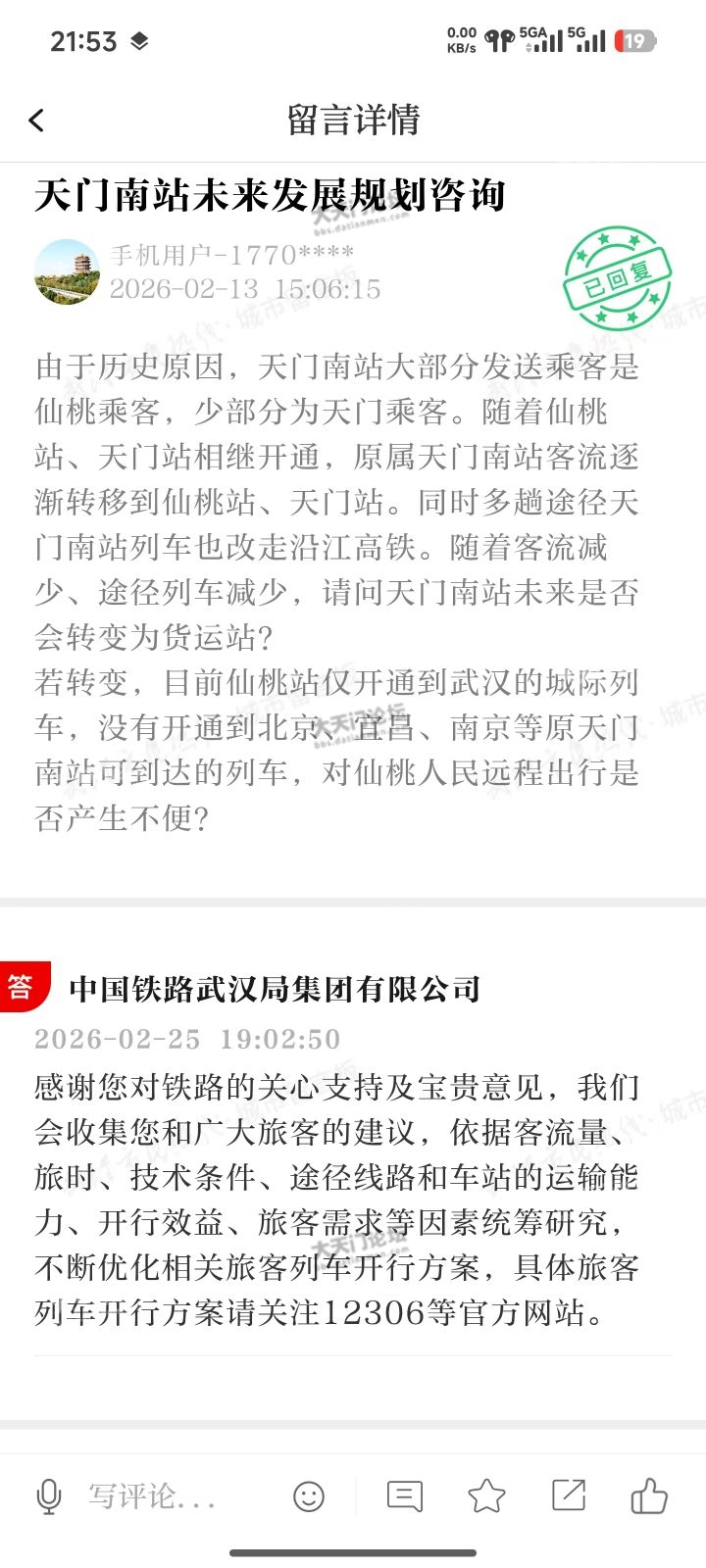Screen dimensions: 706x1568
Task: Open the emoji picker smiley icon
Action: point(309,1495)
